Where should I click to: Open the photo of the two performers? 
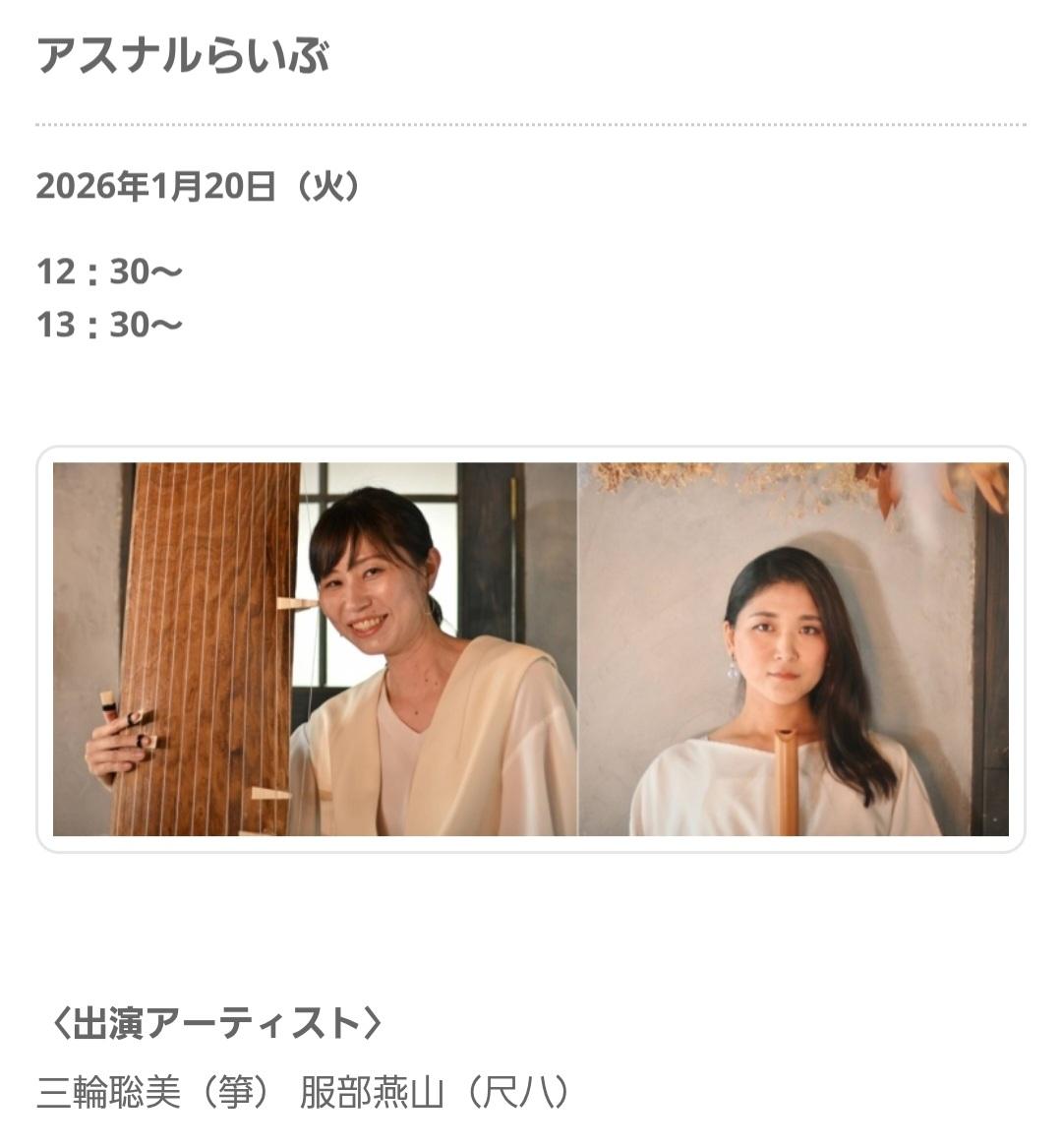(x=531, y=648)
